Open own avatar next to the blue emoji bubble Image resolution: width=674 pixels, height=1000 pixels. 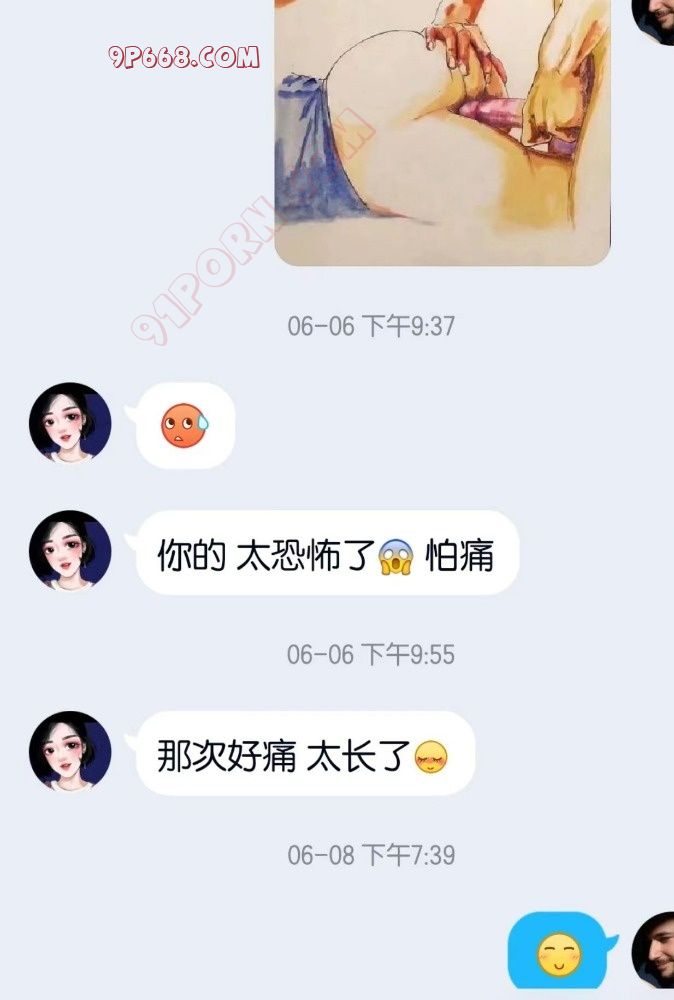click(x=656, y=950)
